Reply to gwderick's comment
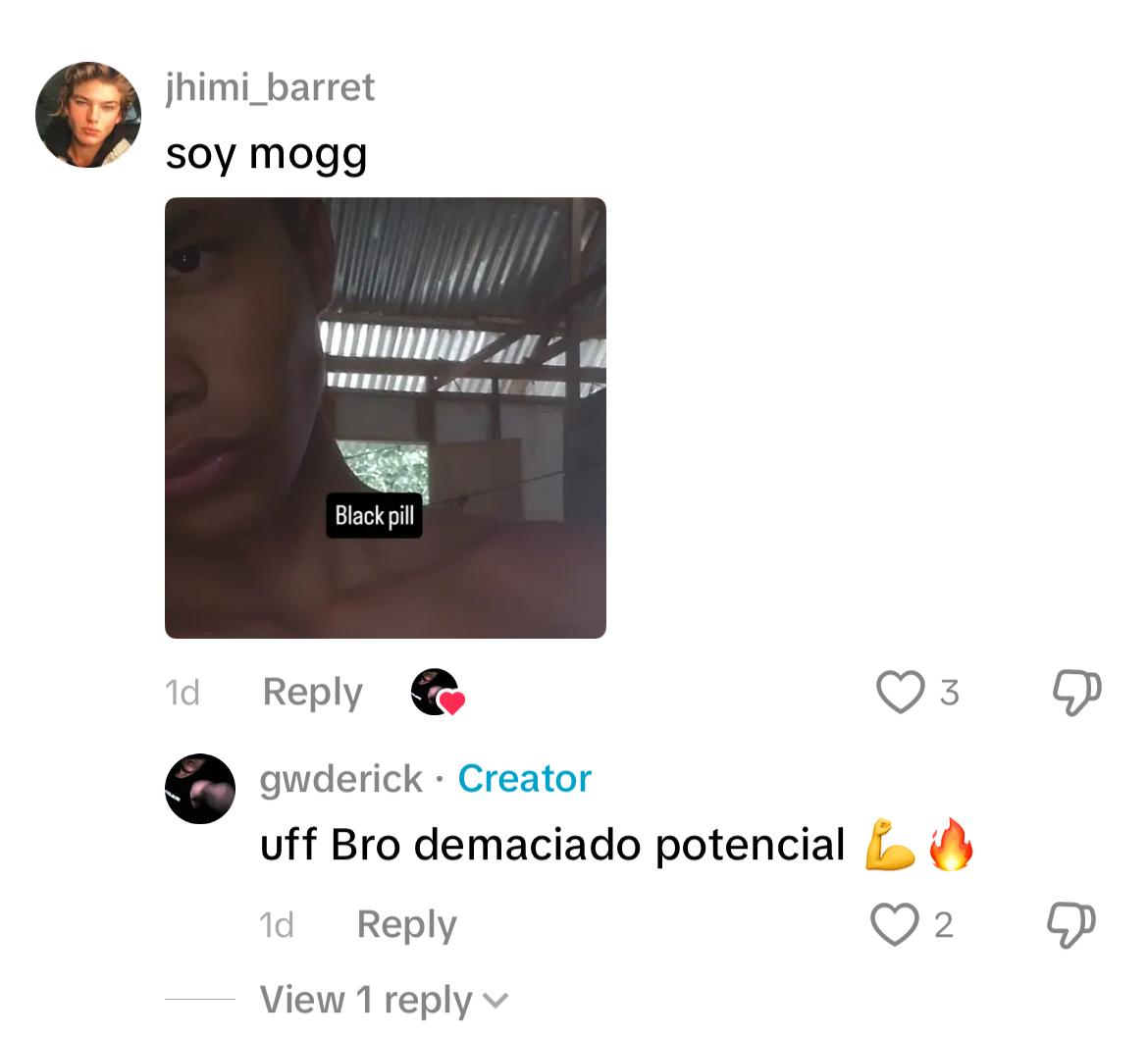 tap(406, 924)
